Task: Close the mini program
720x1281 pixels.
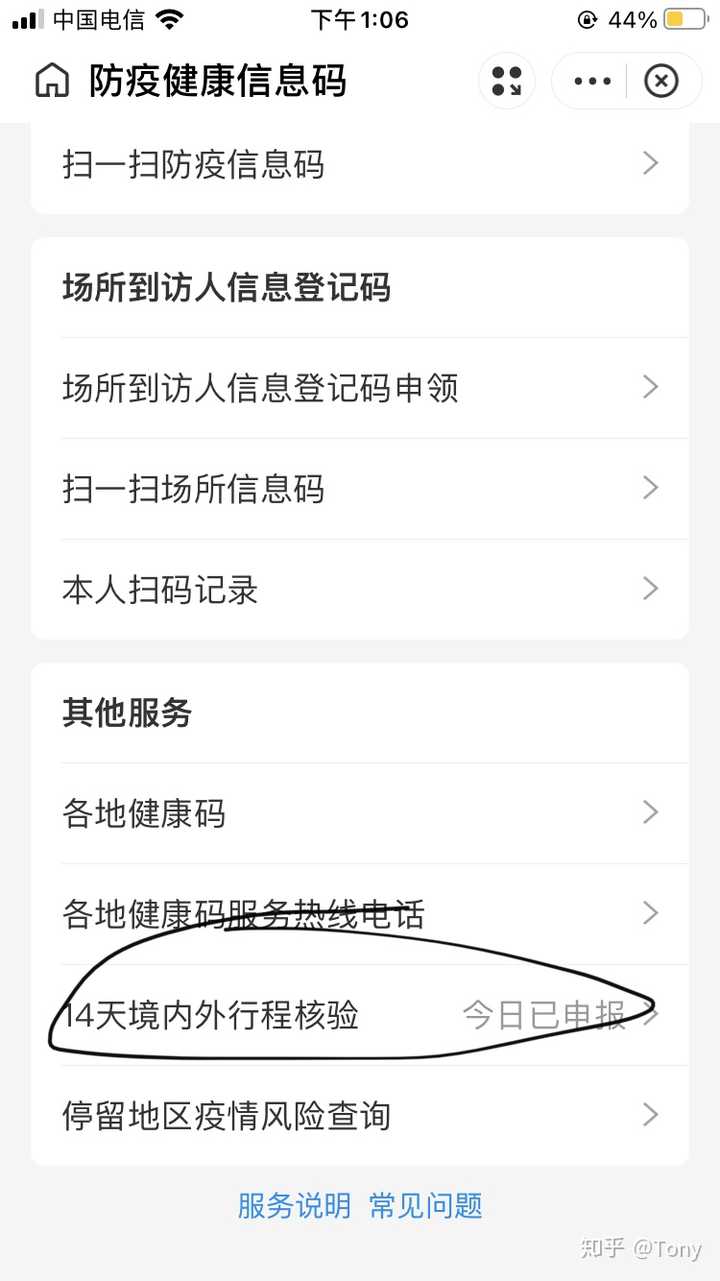Action: coord(661,81)
